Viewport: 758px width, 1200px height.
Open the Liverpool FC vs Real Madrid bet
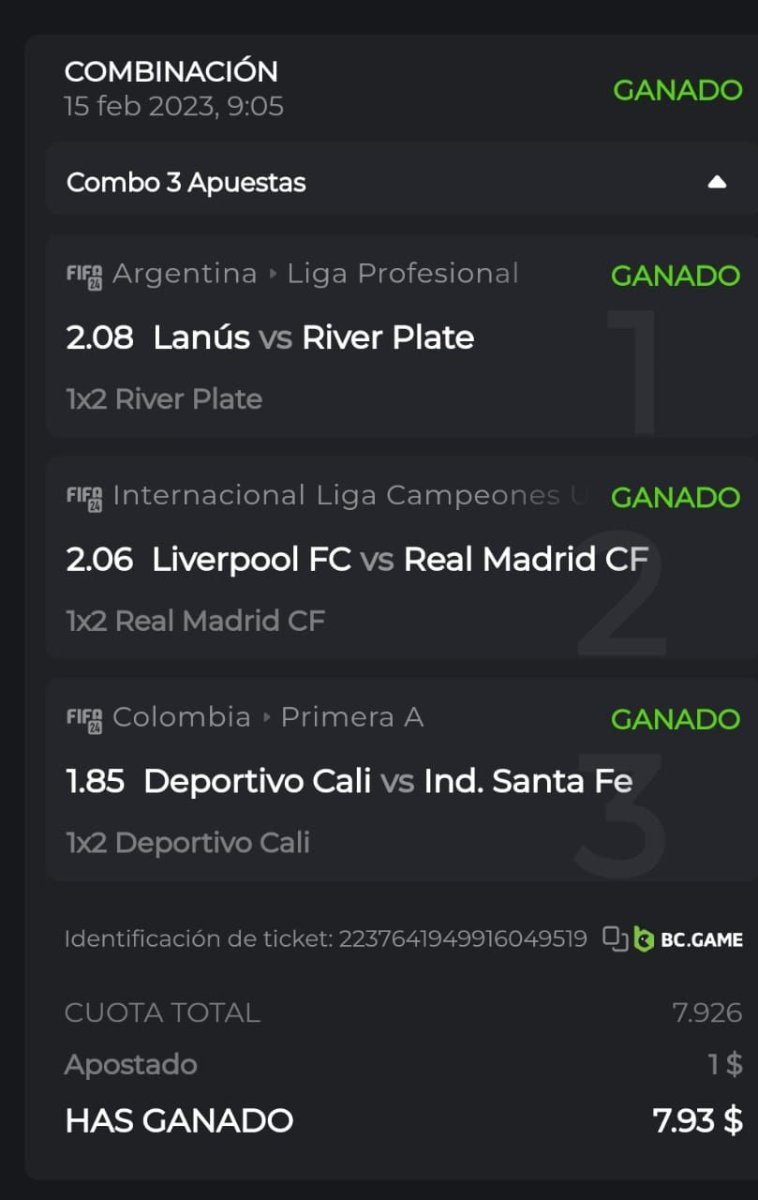pos(357,560)
